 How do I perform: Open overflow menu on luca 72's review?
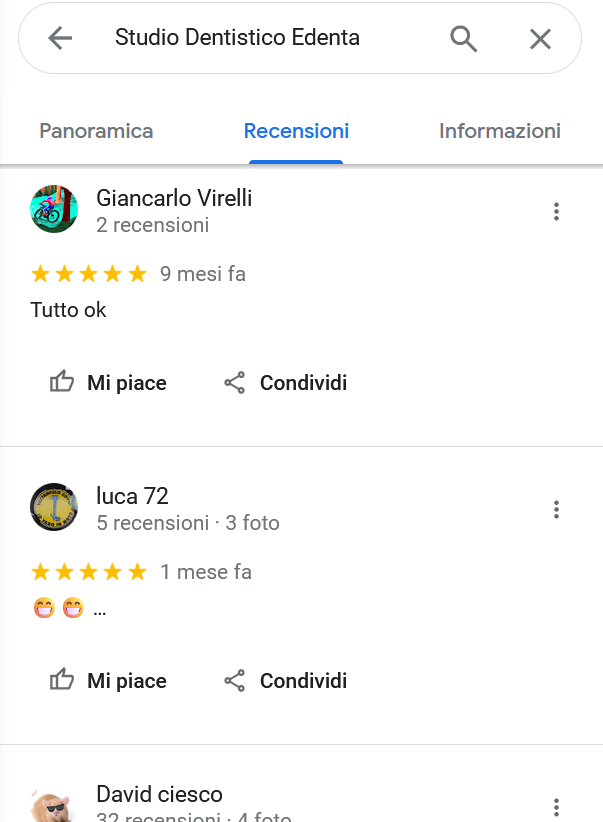(x=556, y=509)
